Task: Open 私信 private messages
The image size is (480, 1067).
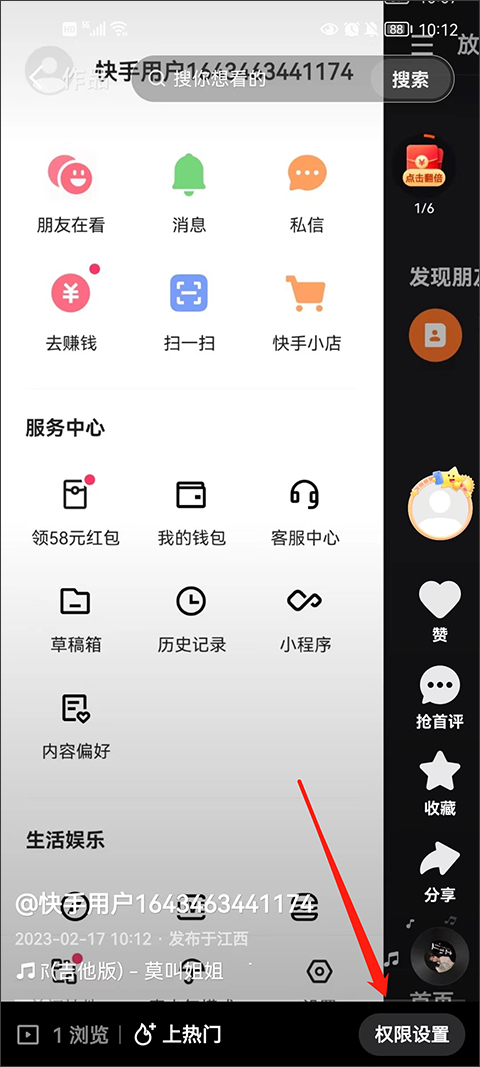Action: [x=306, y=193]
